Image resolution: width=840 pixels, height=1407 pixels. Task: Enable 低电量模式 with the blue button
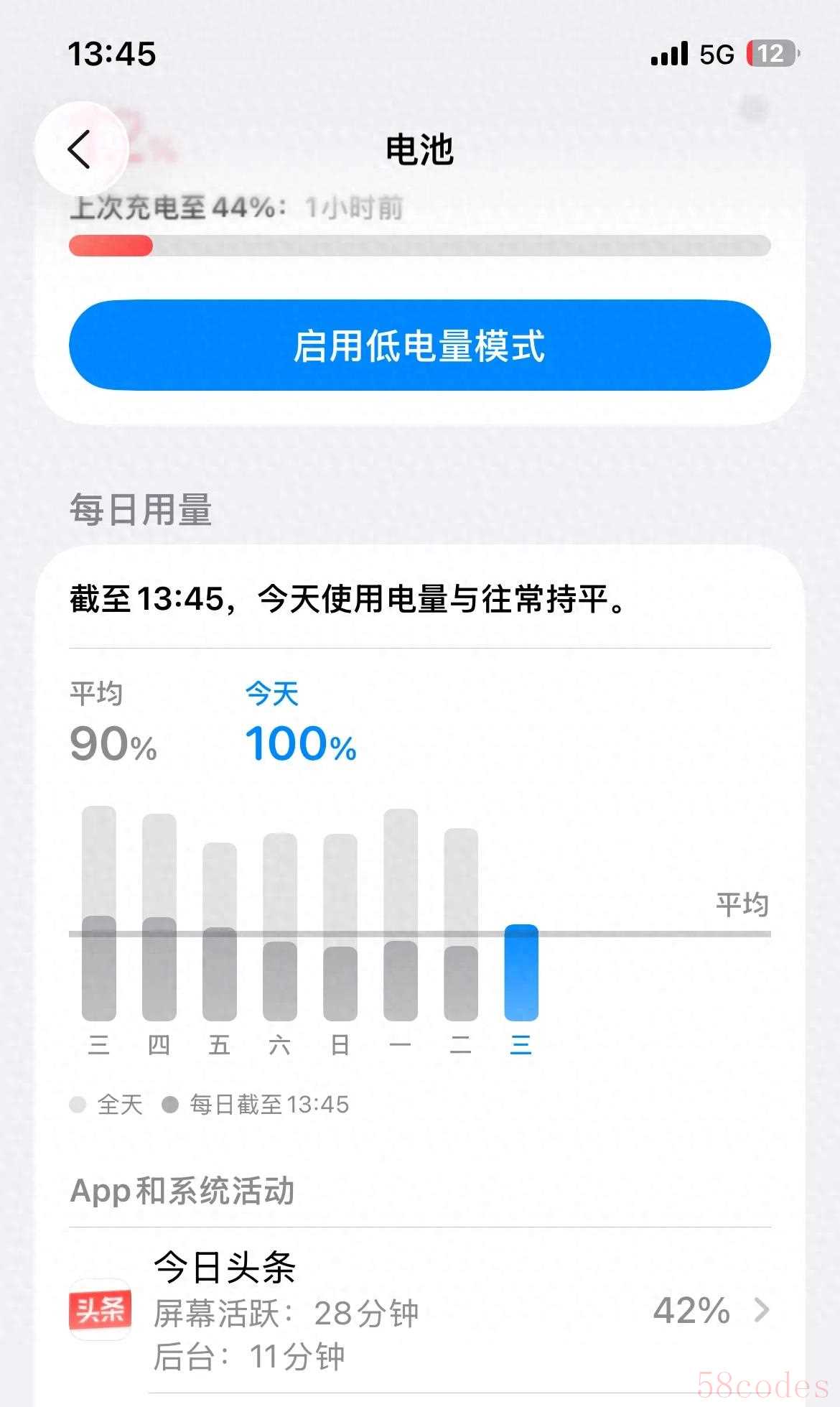419,345
